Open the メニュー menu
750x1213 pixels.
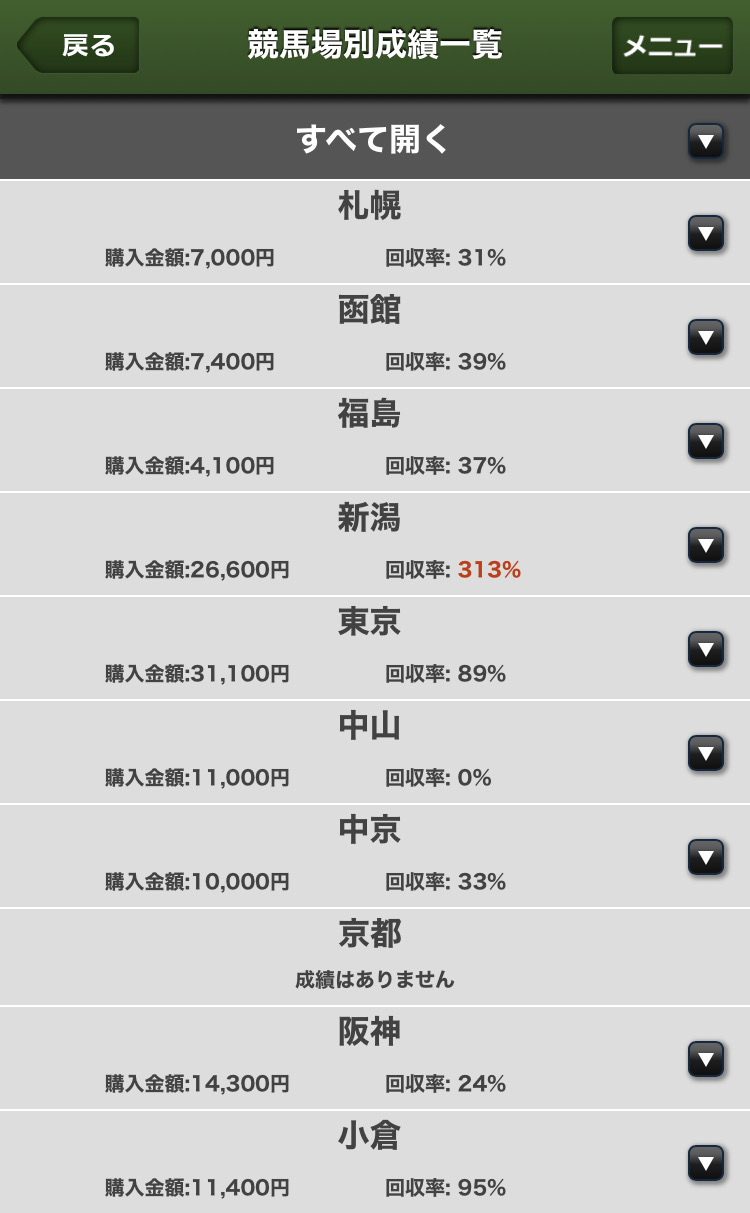671,46
